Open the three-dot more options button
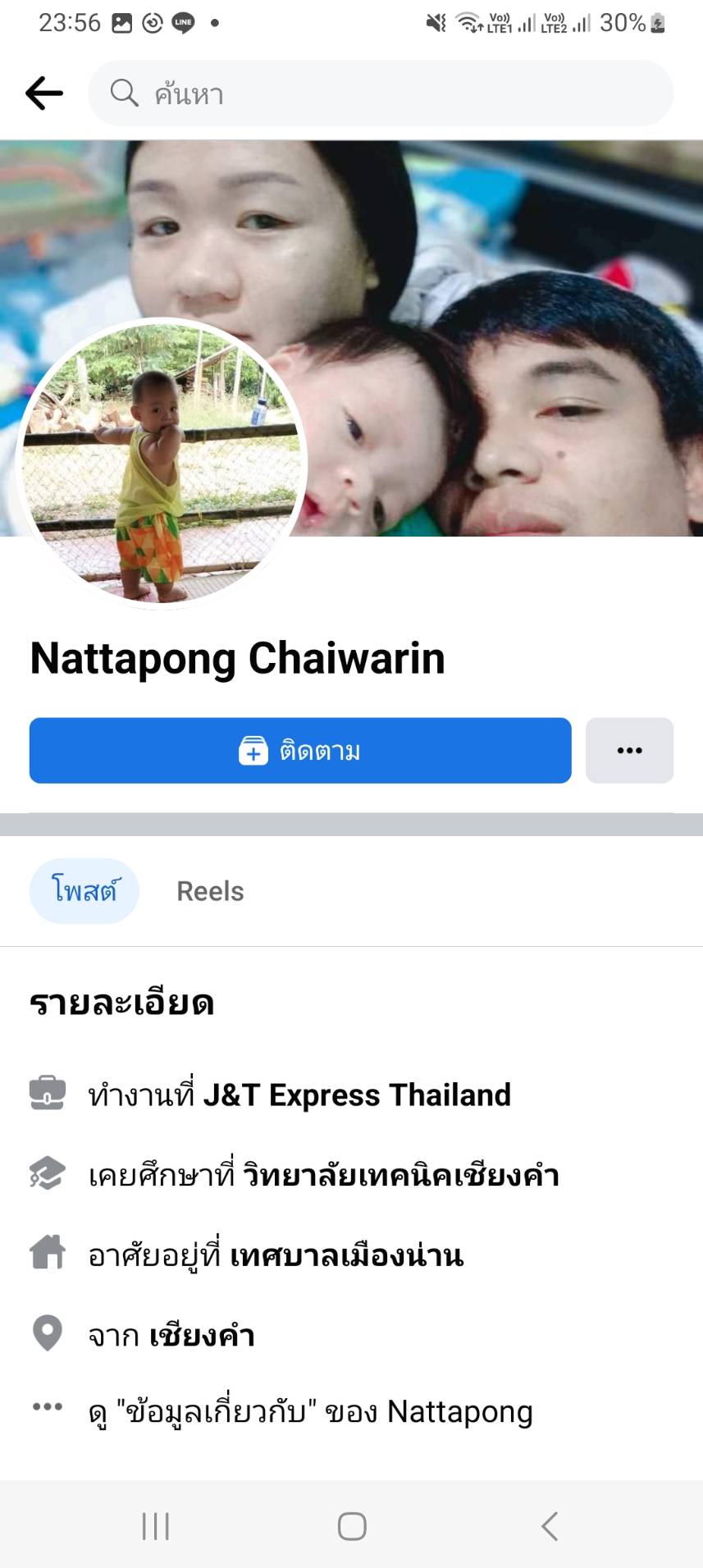The height and width of the screenshot is (1568, 703). pyautogui.click(x=629, y=751)
